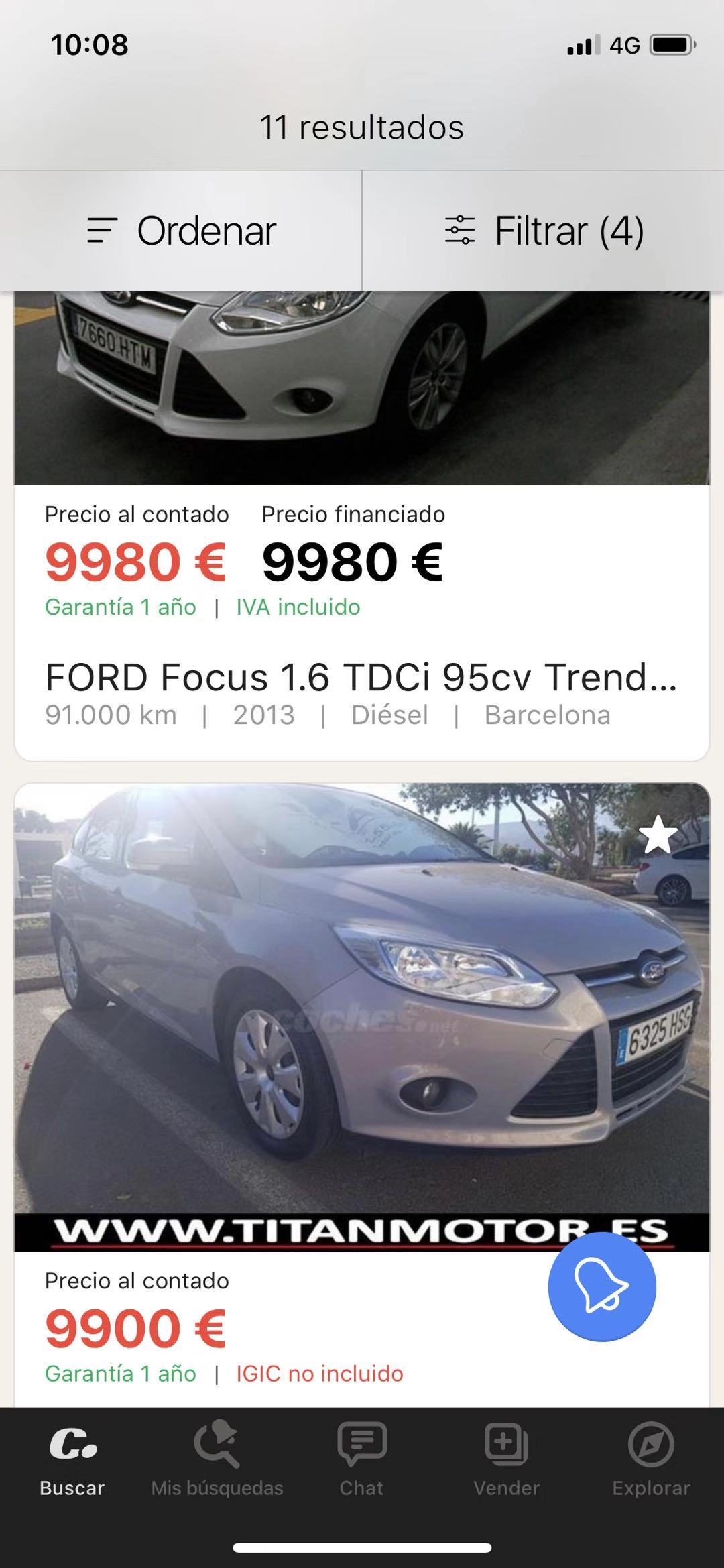Open the FORD Focus 1.6 TDCi Barcelona listing
The height and width of the screenshot is (1568, 724).
point(361,677)
